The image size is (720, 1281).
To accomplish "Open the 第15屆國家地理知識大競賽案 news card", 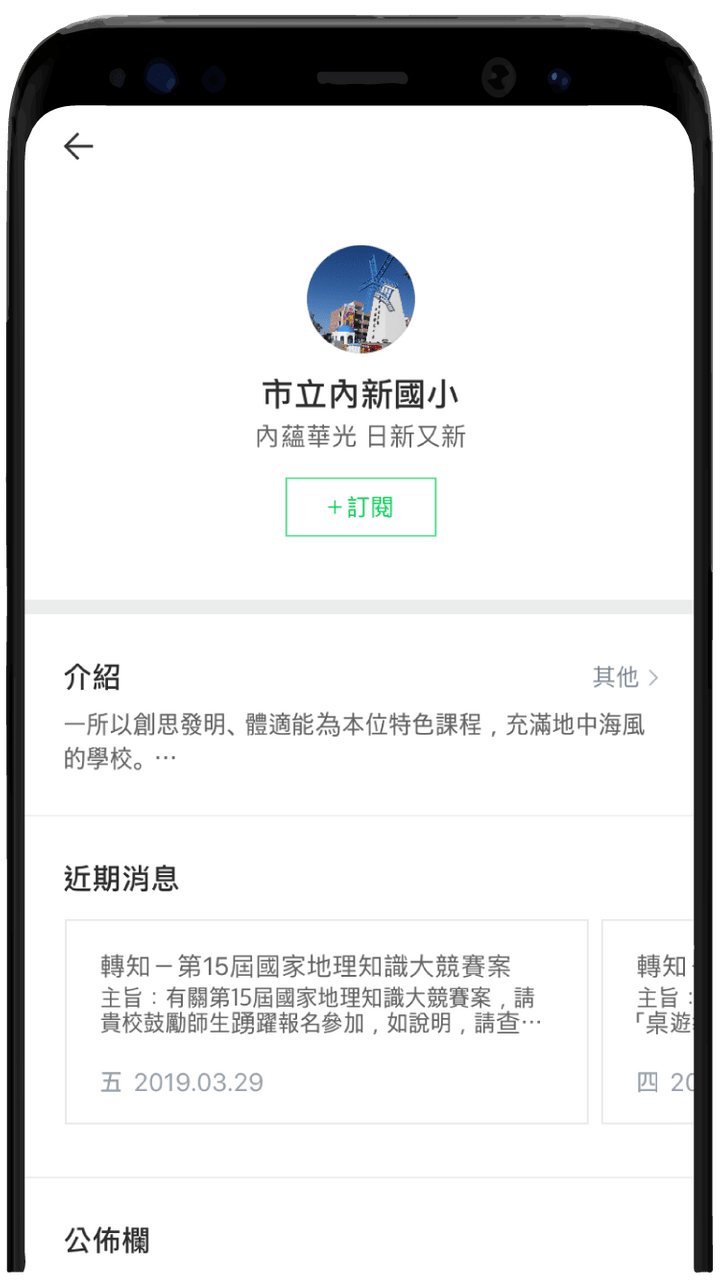I will coord(327,1022).
